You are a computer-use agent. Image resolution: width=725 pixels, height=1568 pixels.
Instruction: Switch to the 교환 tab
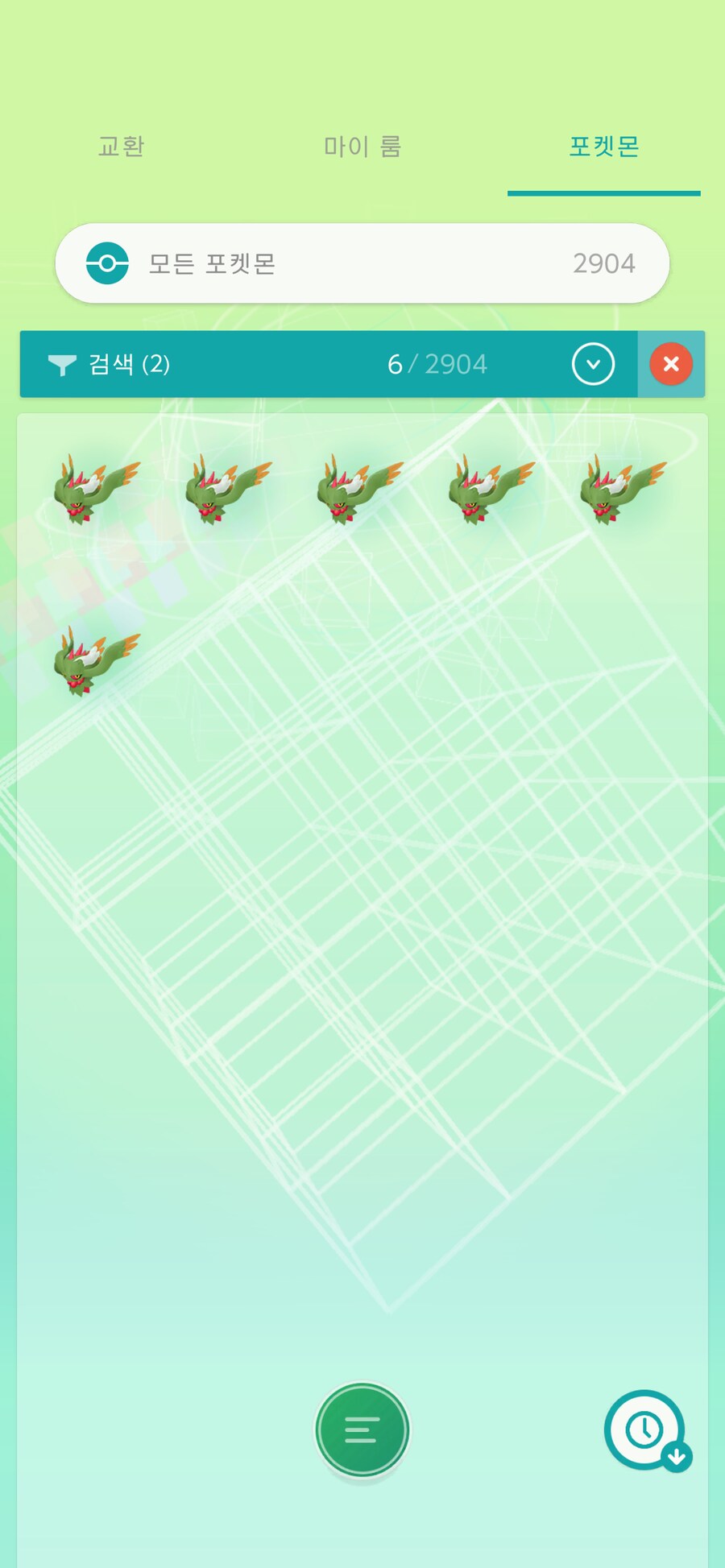click(121, 147)
